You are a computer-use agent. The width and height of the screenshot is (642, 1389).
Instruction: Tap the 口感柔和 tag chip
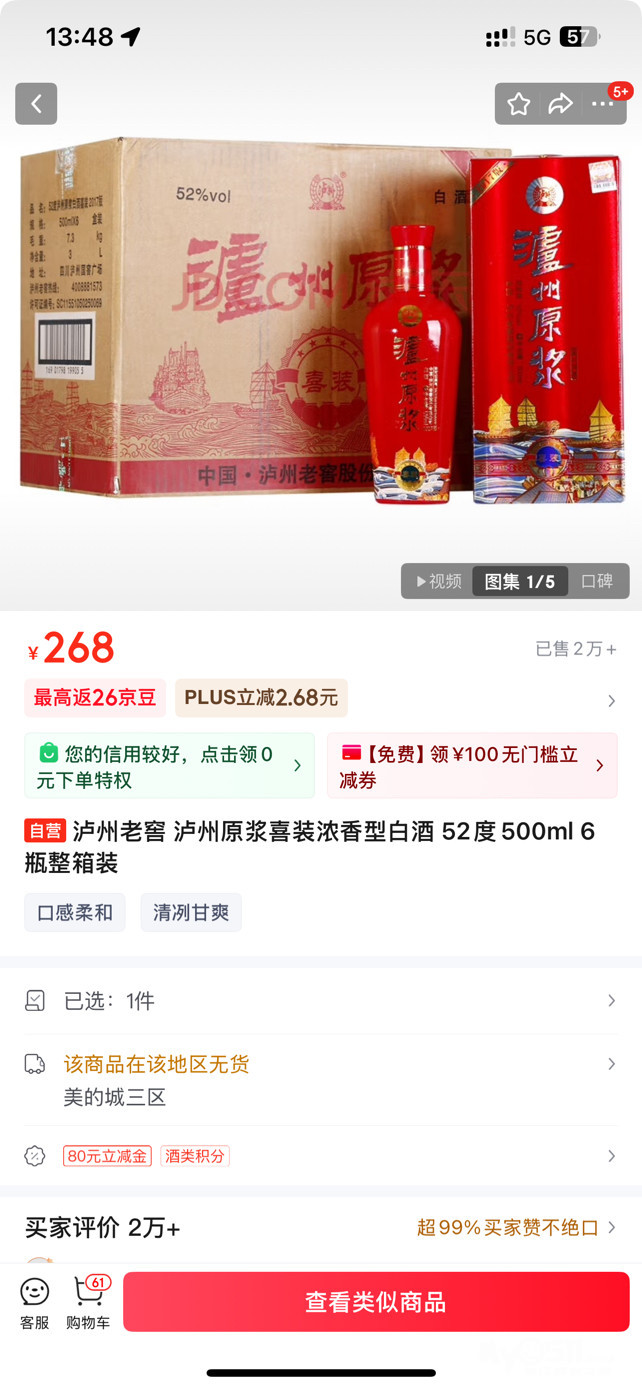[75, 912]
